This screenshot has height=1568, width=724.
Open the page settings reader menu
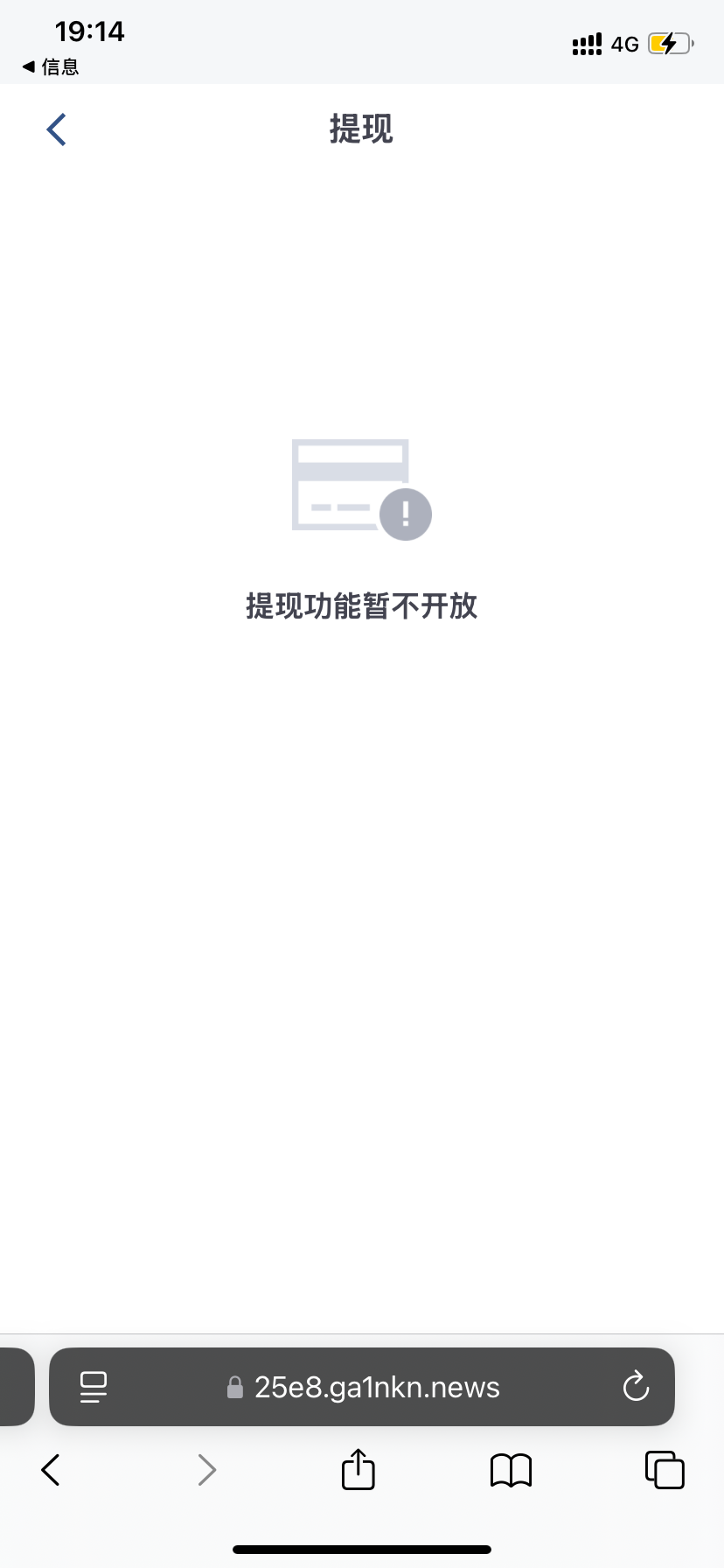[94, 1387]
